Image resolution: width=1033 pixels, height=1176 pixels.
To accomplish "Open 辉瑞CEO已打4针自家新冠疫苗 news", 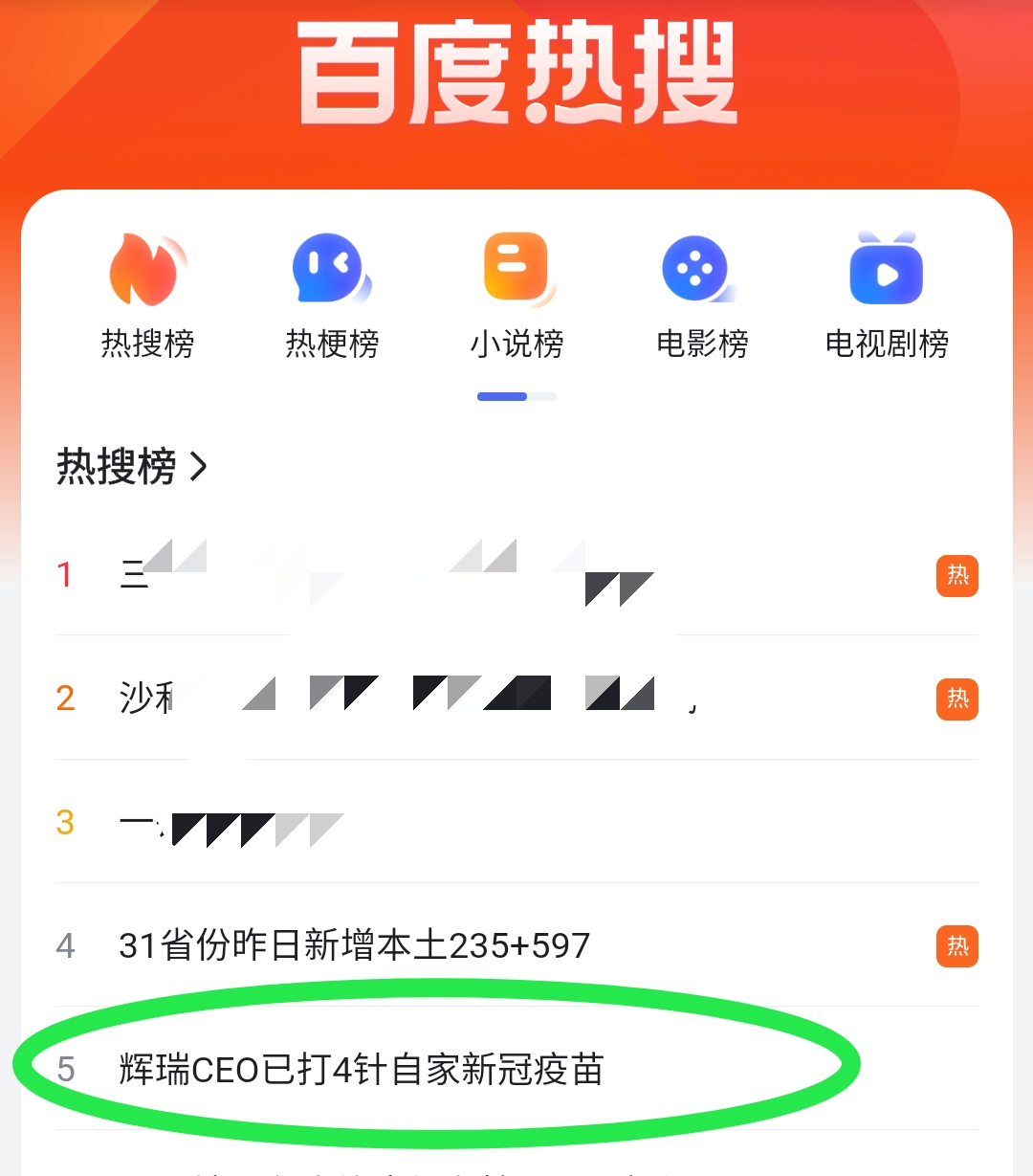I will [361, 1069].
